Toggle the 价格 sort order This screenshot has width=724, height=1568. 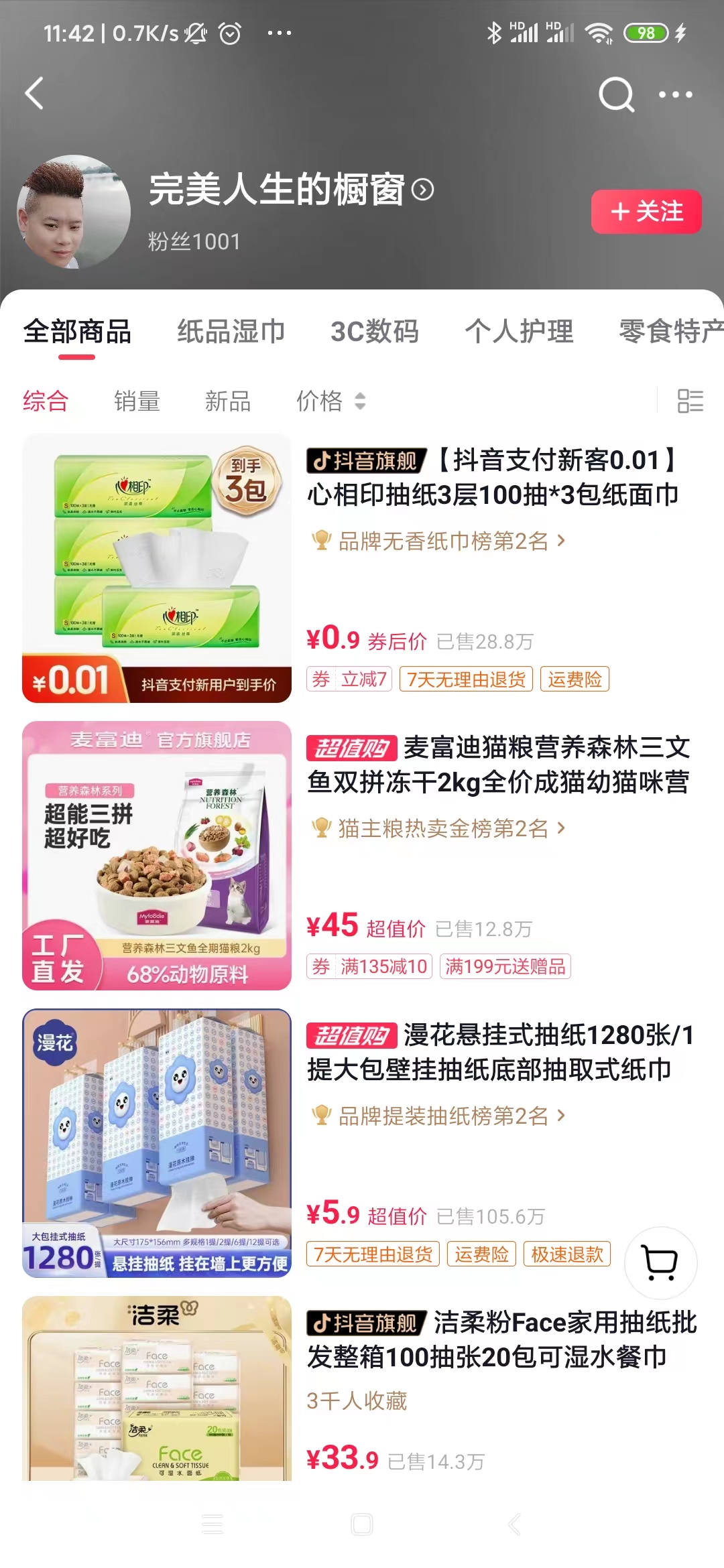click(x=331, y=401)
